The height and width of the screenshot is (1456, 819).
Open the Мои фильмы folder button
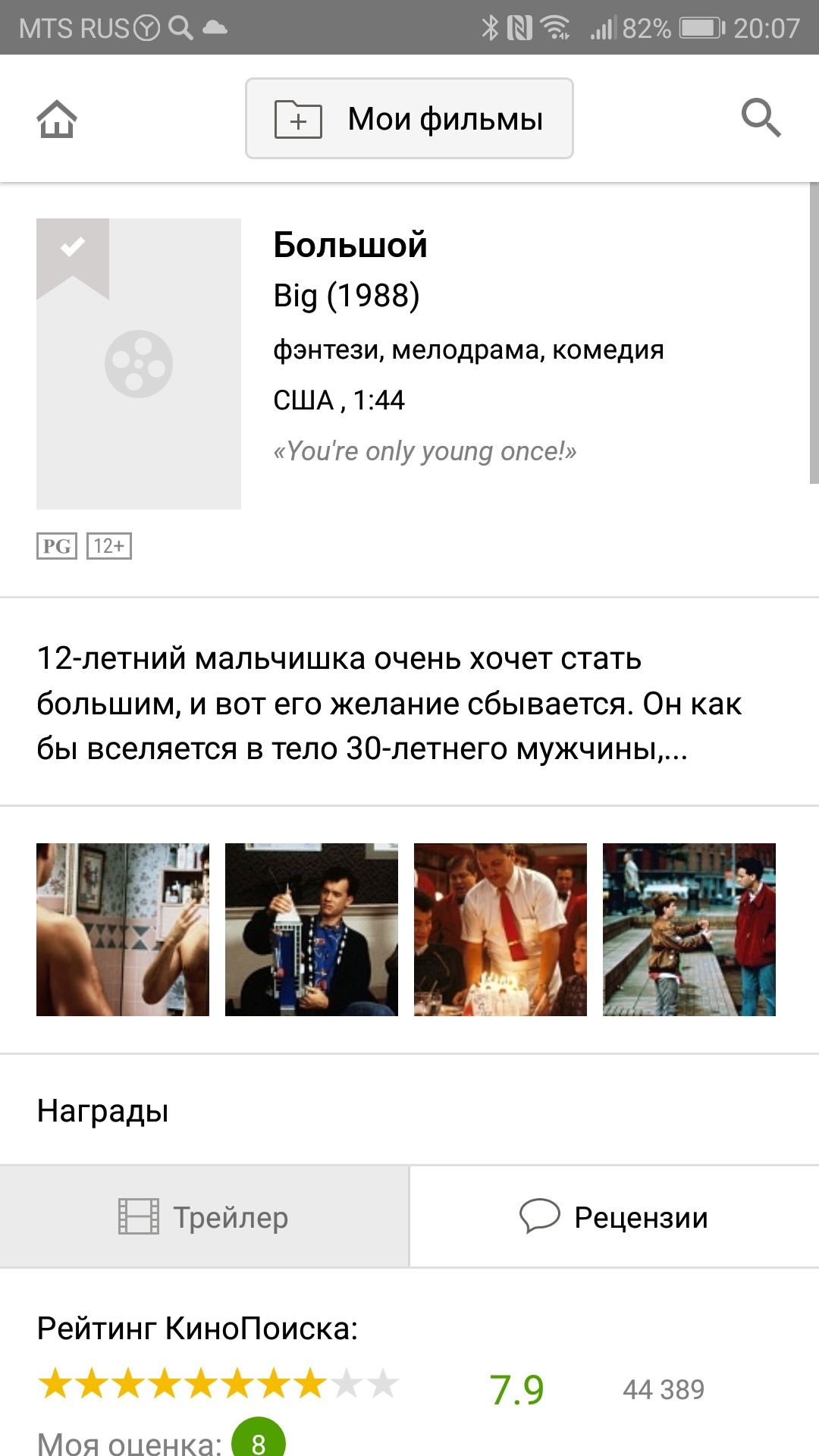point(409,118)
